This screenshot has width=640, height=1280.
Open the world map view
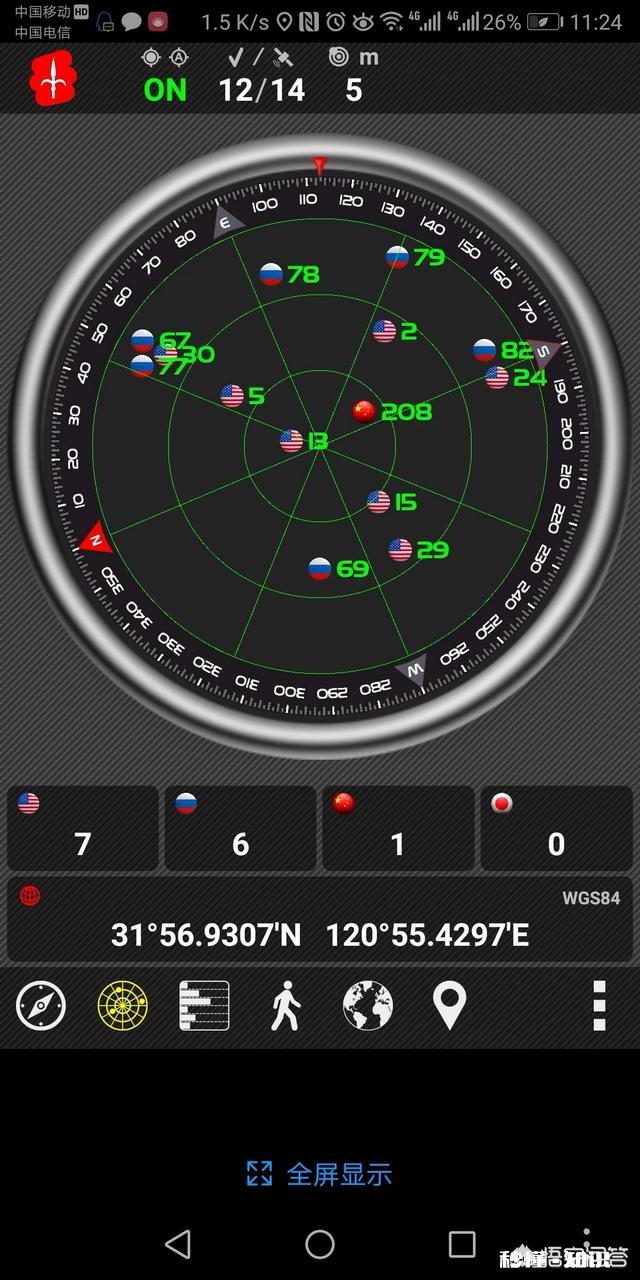(368, 1005)
